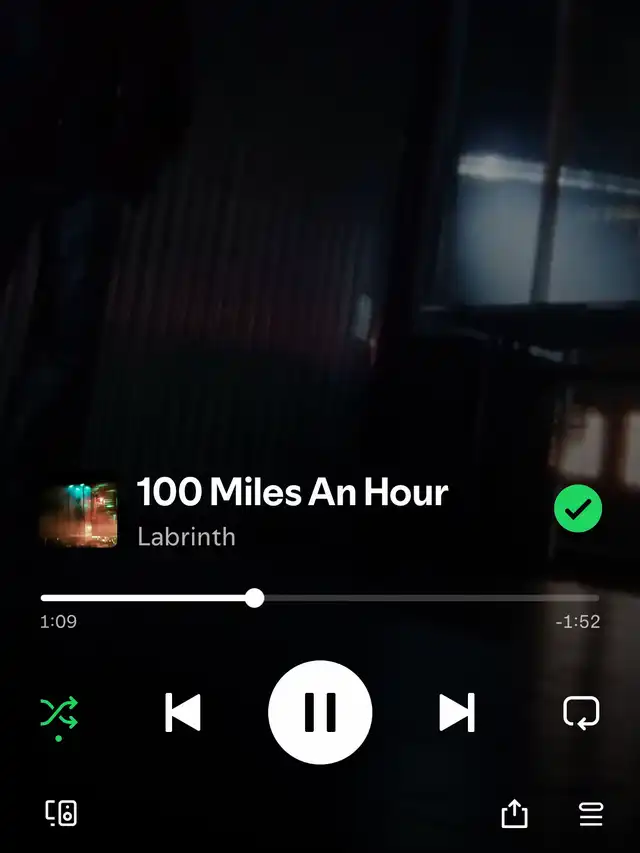The width and height of the screenshot is (640, 853).
Task: Open the playback queue
Action: (x=591, y=814)
